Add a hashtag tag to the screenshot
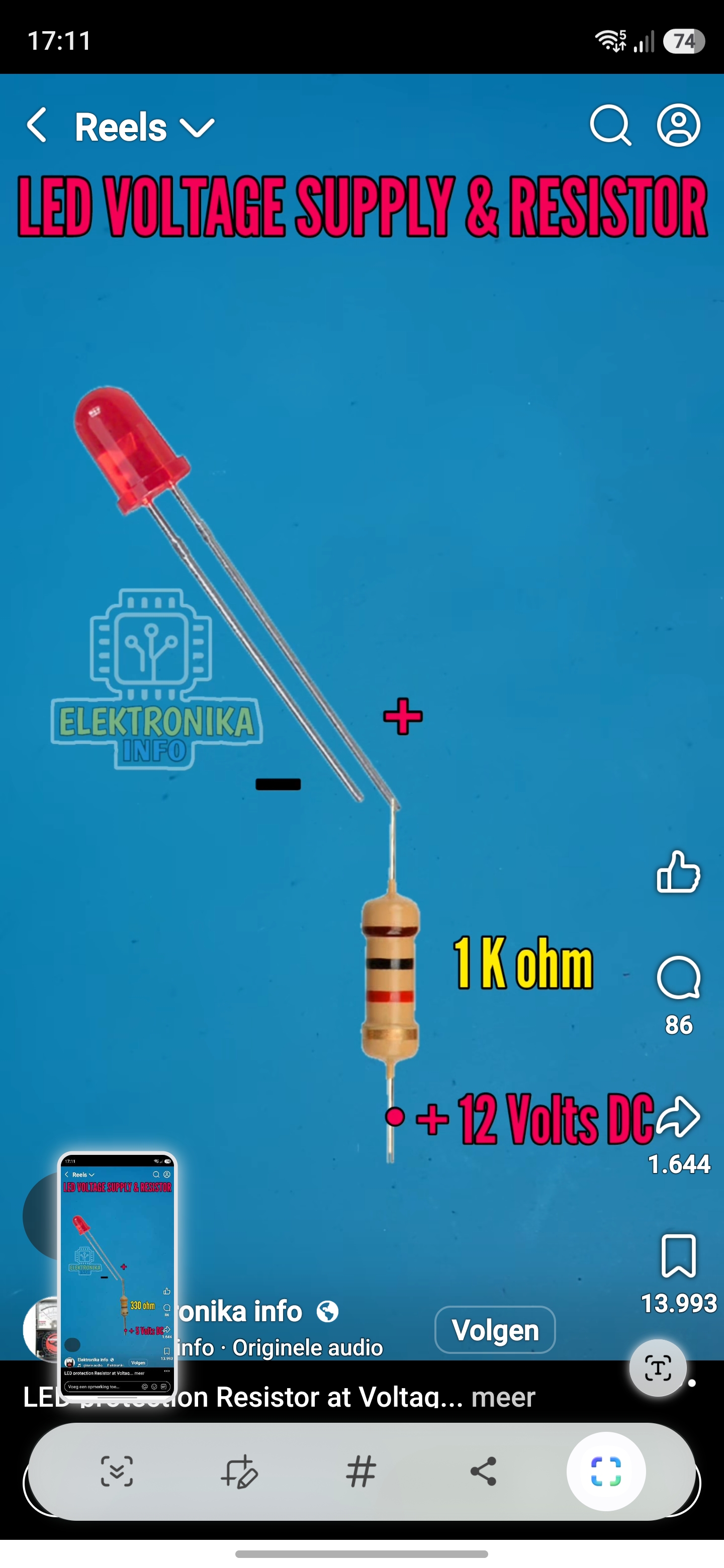The height and width of the screenshot is (1568, 724). click(x=361, y=1472)
